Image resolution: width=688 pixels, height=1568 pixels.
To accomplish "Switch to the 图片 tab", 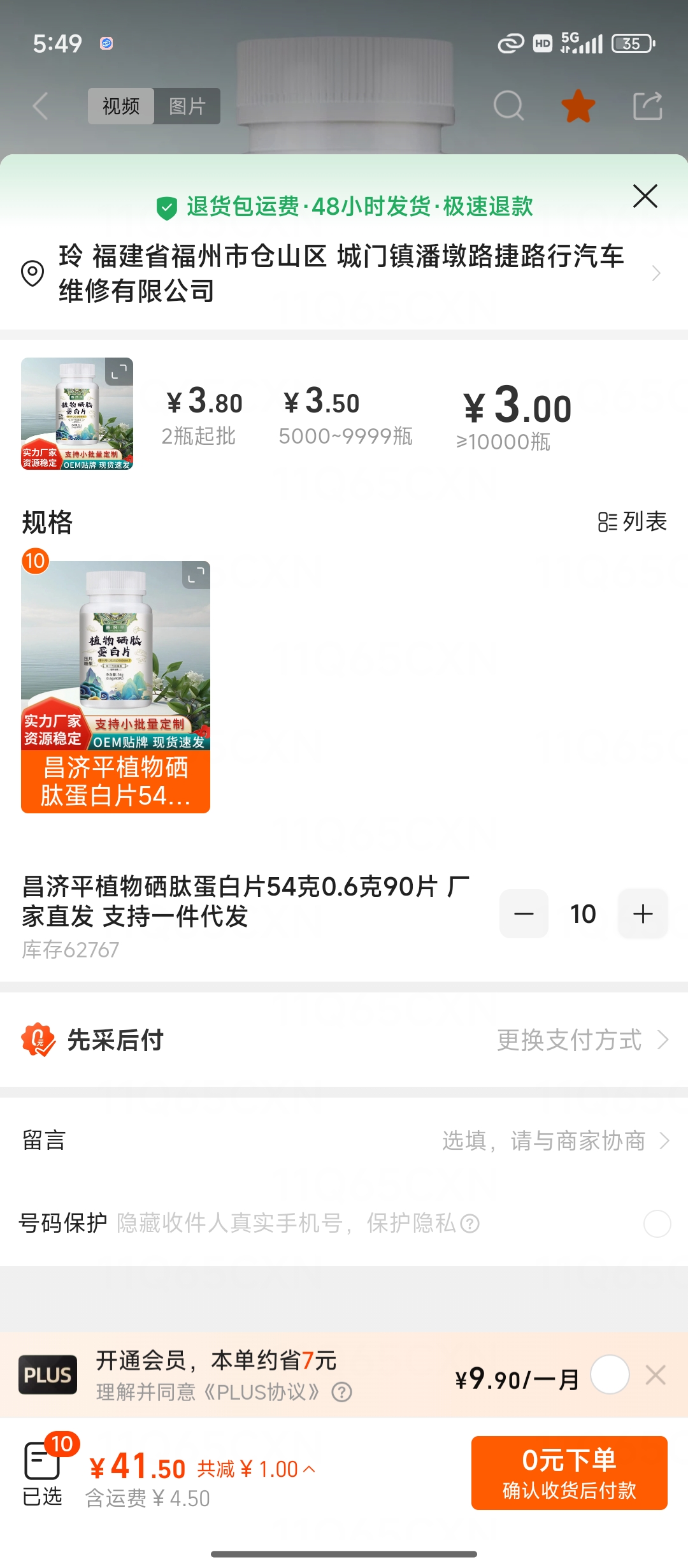I will pyautogui.click(x=187, y=106).
